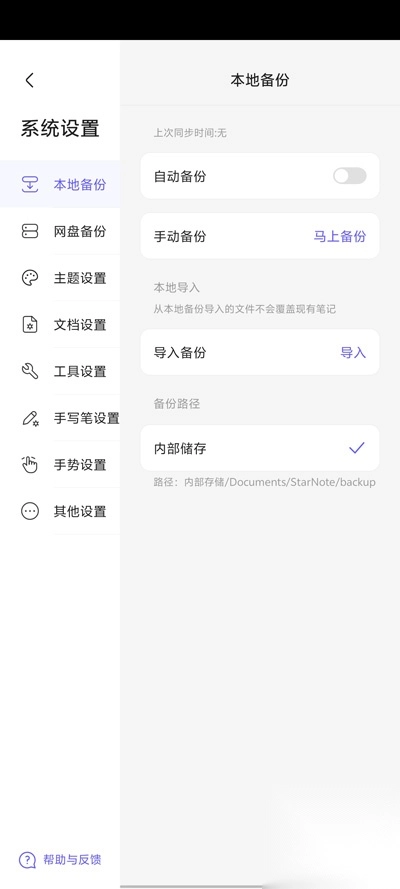Select 内部储存 as backup path
The image size is (400, 889).
click(260, 448)
